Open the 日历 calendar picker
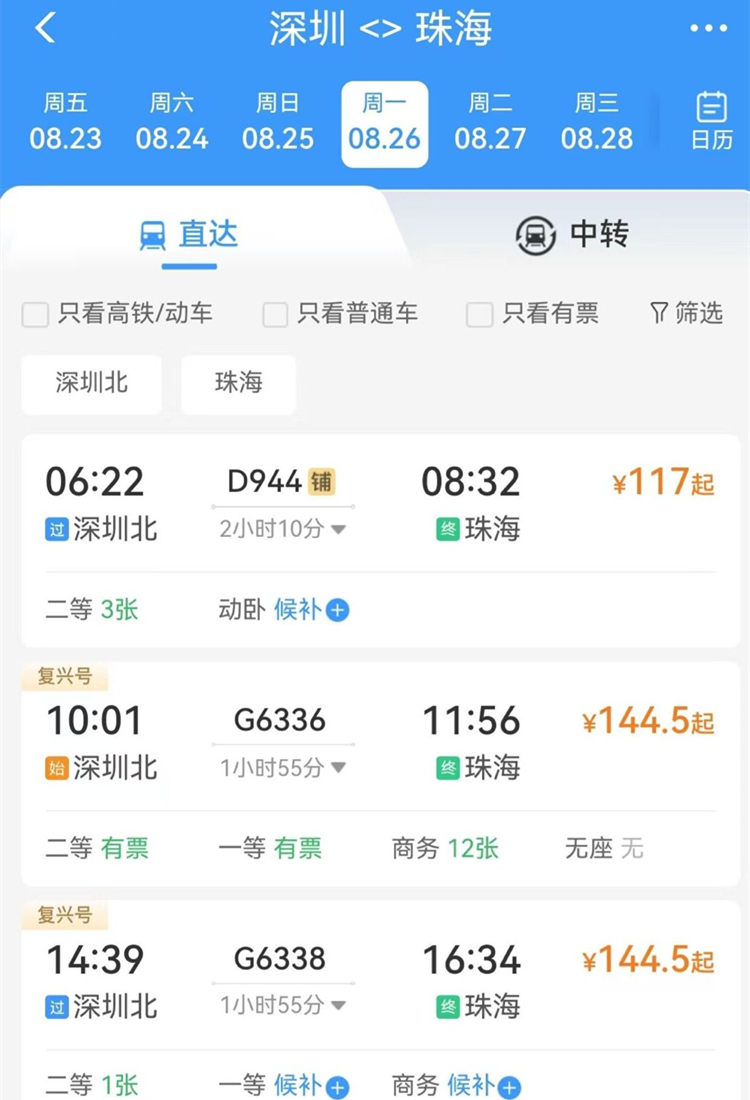750x1100 pixels. pyautogui.click(x=711, y=120)
